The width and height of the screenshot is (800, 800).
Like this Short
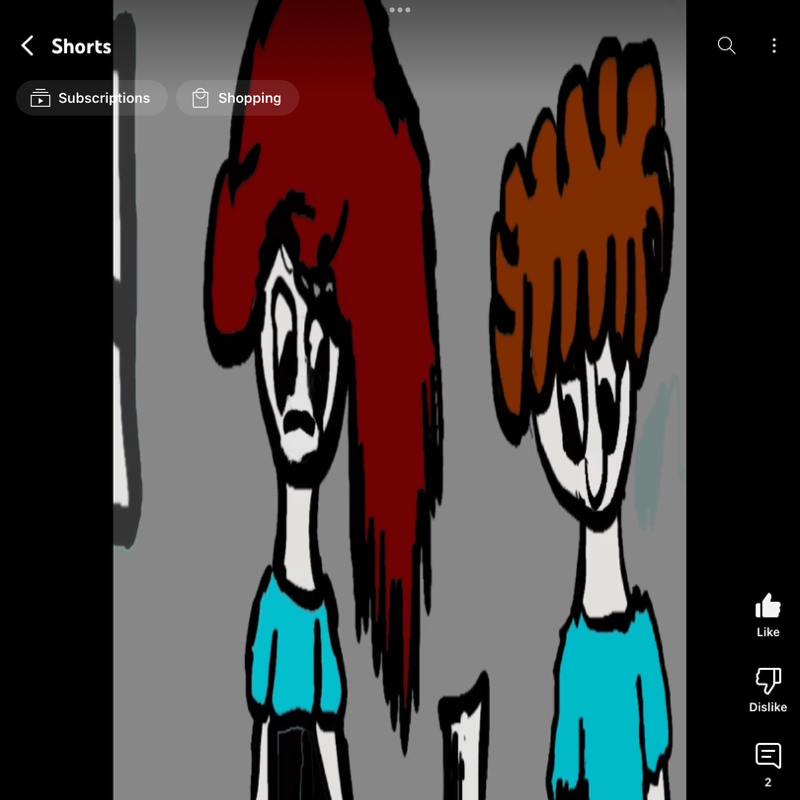[768, 608]
